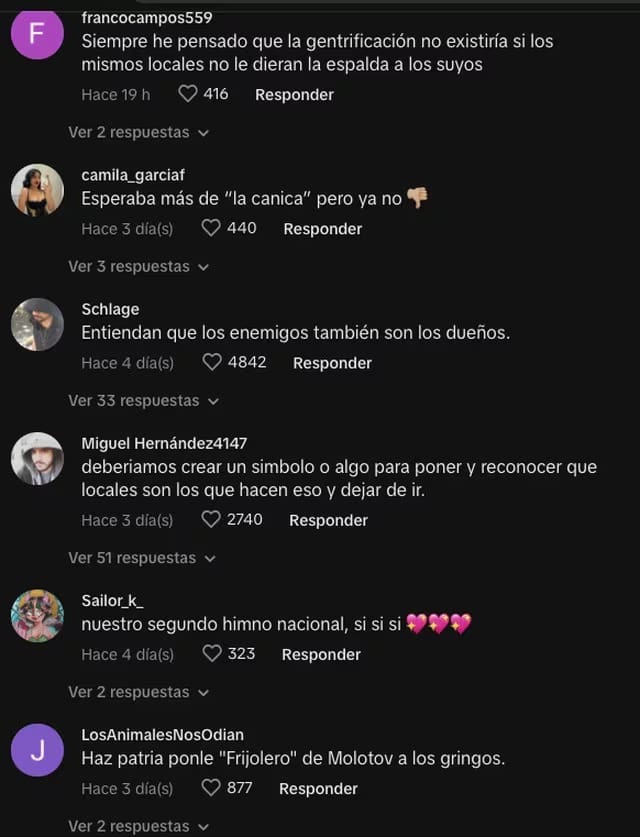Show the 33 replies to Schlage
The image size is (640, 837).
coord(142,400)
